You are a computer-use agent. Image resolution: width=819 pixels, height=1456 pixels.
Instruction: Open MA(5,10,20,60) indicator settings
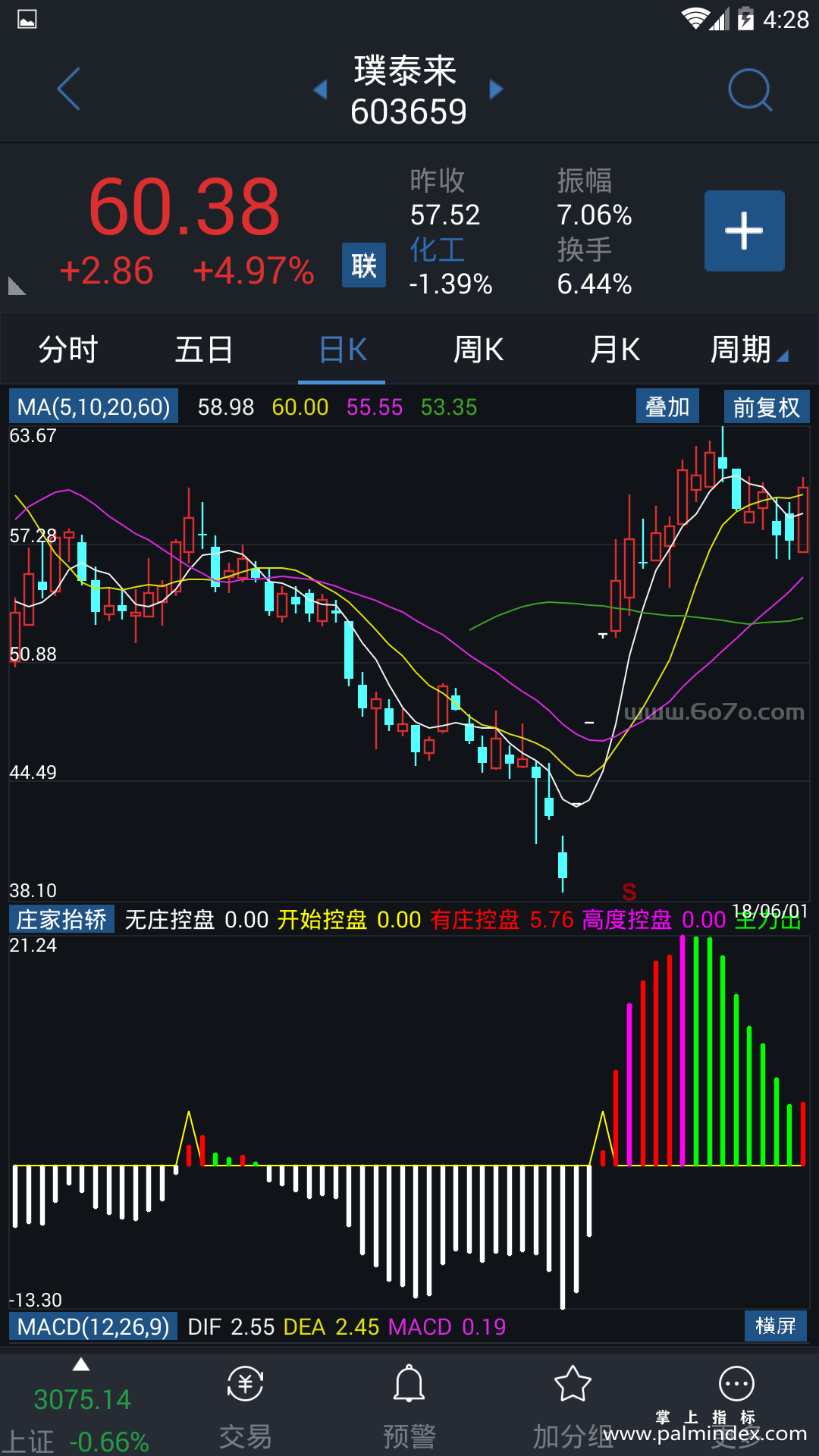tap(93, 407)
